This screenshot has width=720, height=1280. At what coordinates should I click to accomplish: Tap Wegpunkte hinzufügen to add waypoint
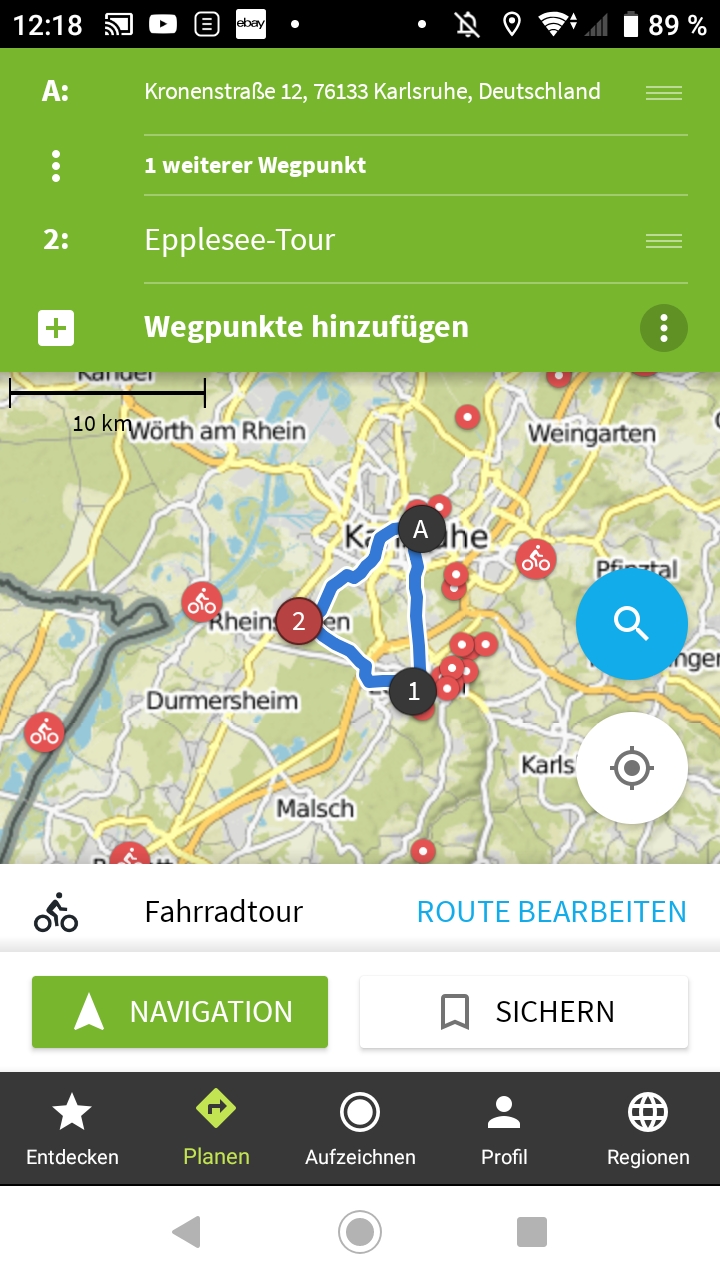click(x=306, y=327)
